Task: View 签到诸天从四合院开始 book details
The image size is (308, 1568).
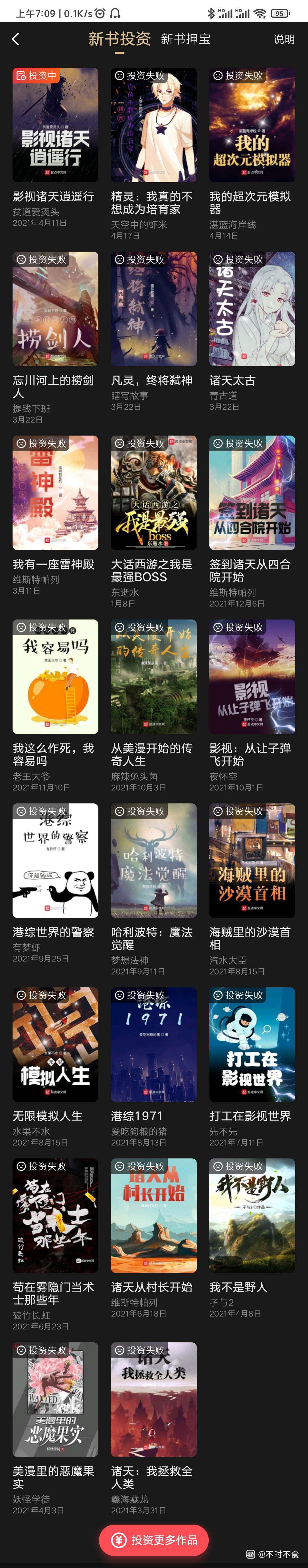Action: tap(252, 492)
